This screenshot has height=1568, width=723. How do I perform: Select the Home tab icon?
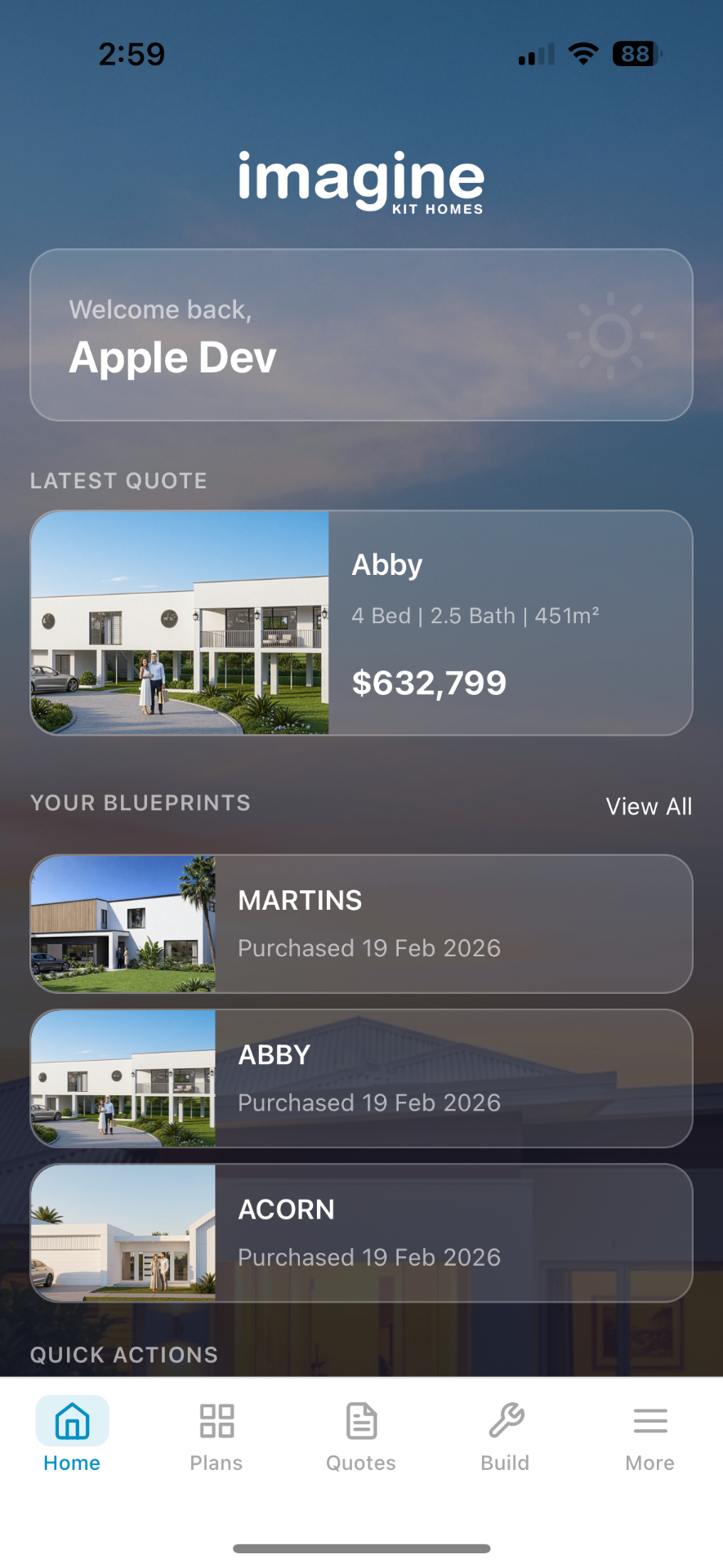point(72,1421)
